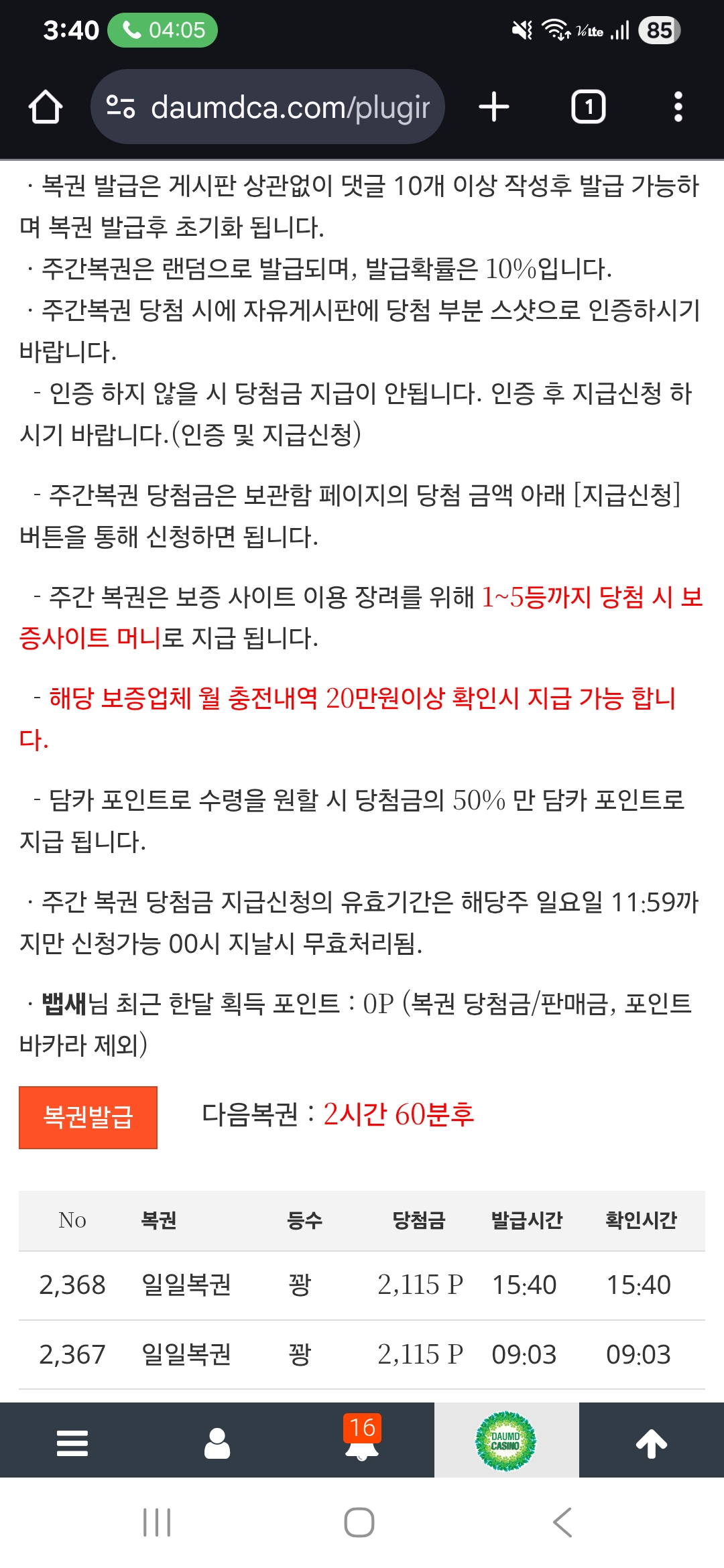Jump to top with the up arrow
Viewport: 724px width, 1568px height.
[651, 1442]
